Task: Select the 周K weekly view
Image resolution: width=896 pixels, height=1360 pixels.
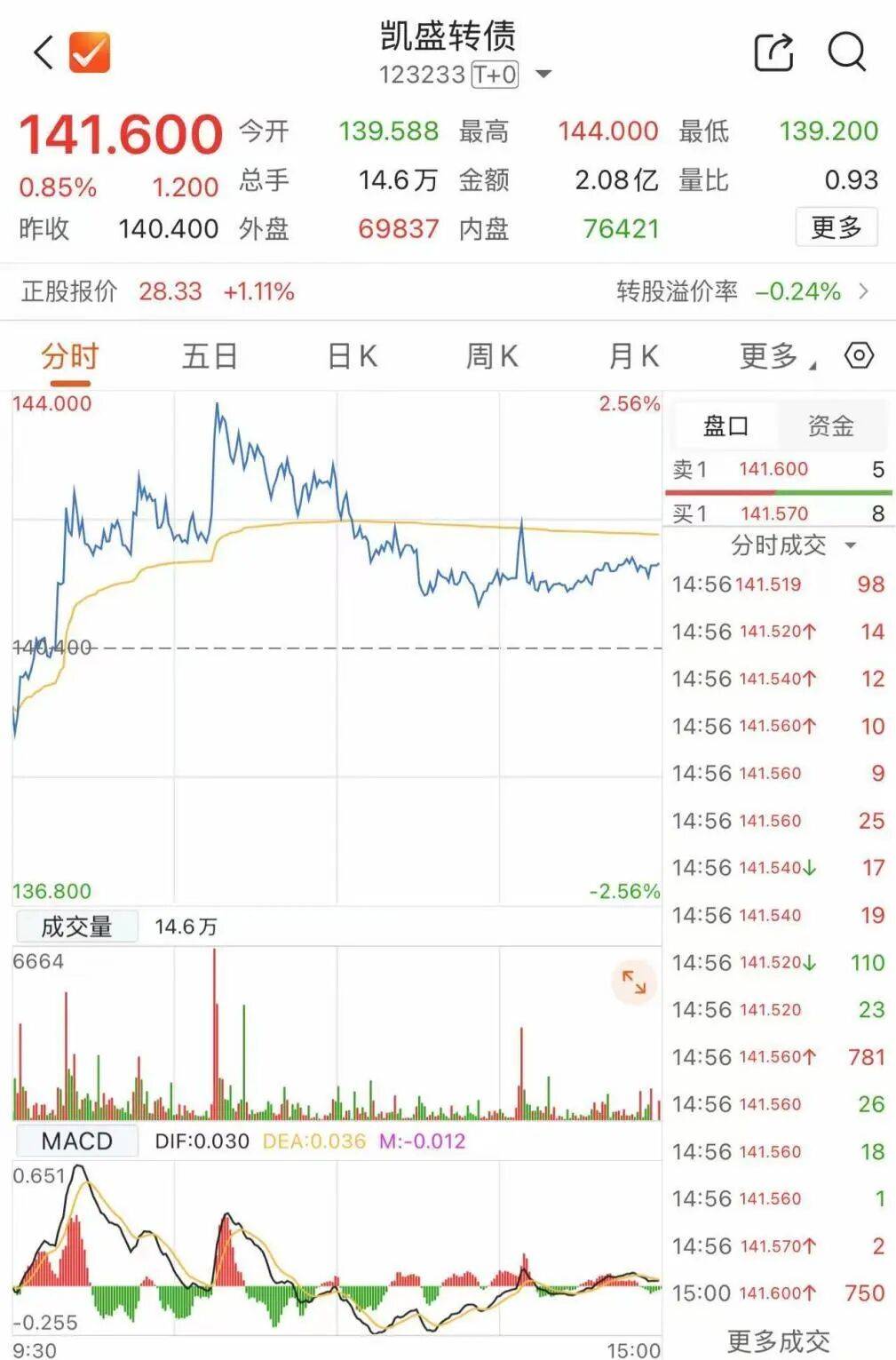Action: coord(491,355)
